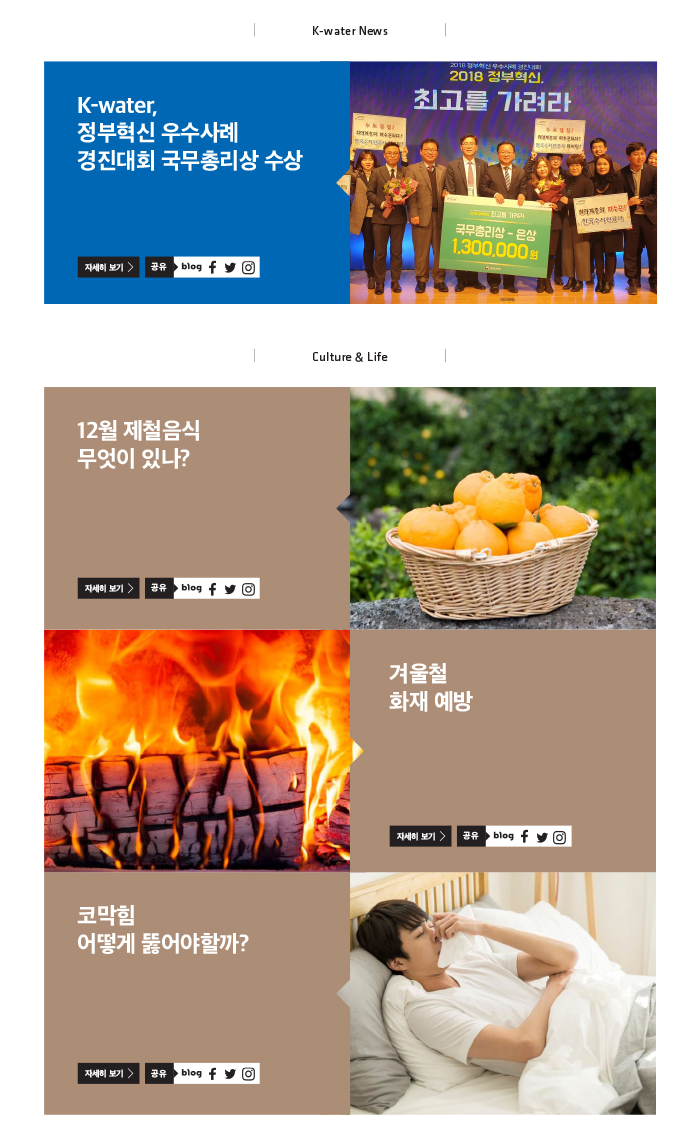
Task: Open 자세히 보기 for 코막힘 article
Action: pos(108,1073)
